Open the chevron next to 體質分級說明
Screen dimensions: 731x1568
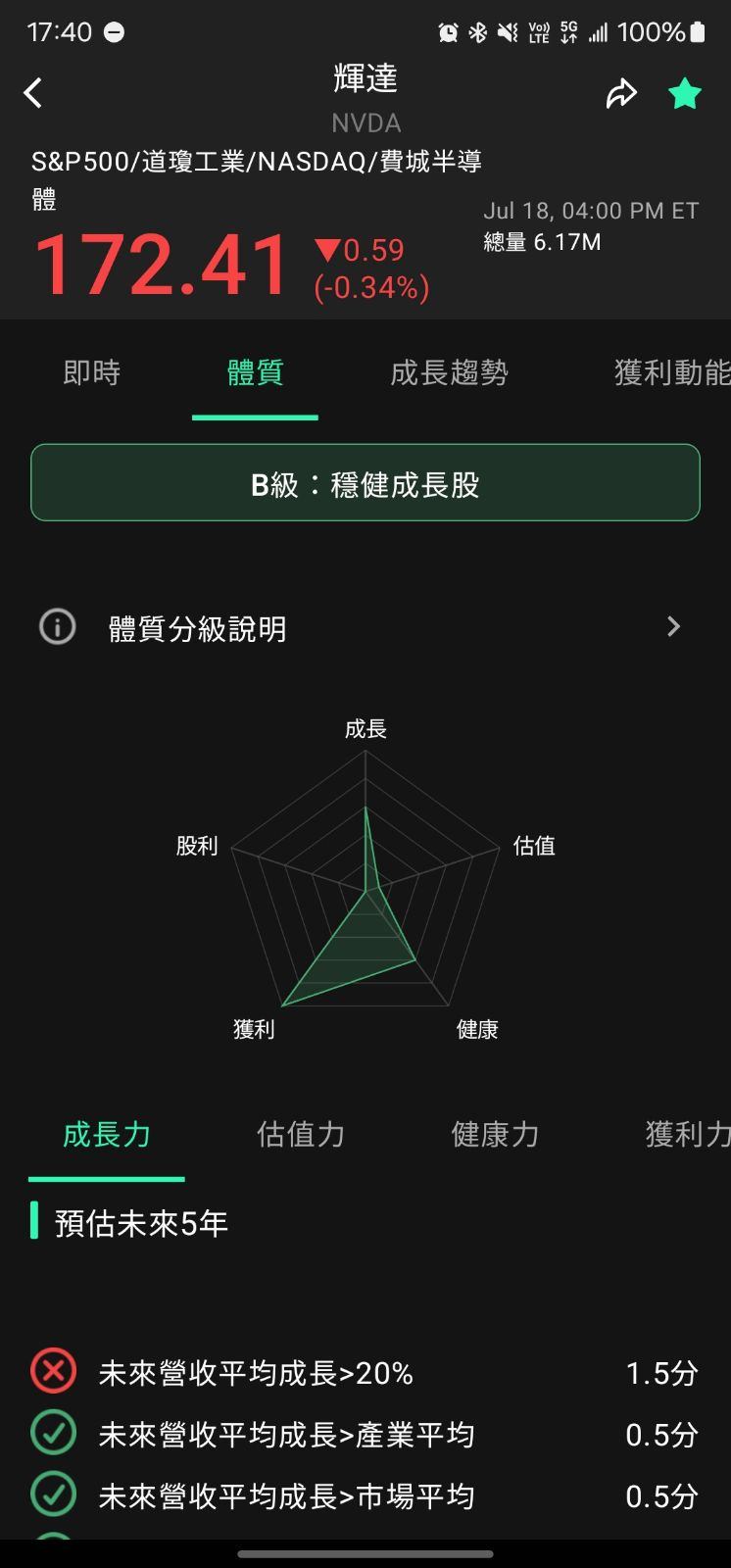[x=673, y=626]
